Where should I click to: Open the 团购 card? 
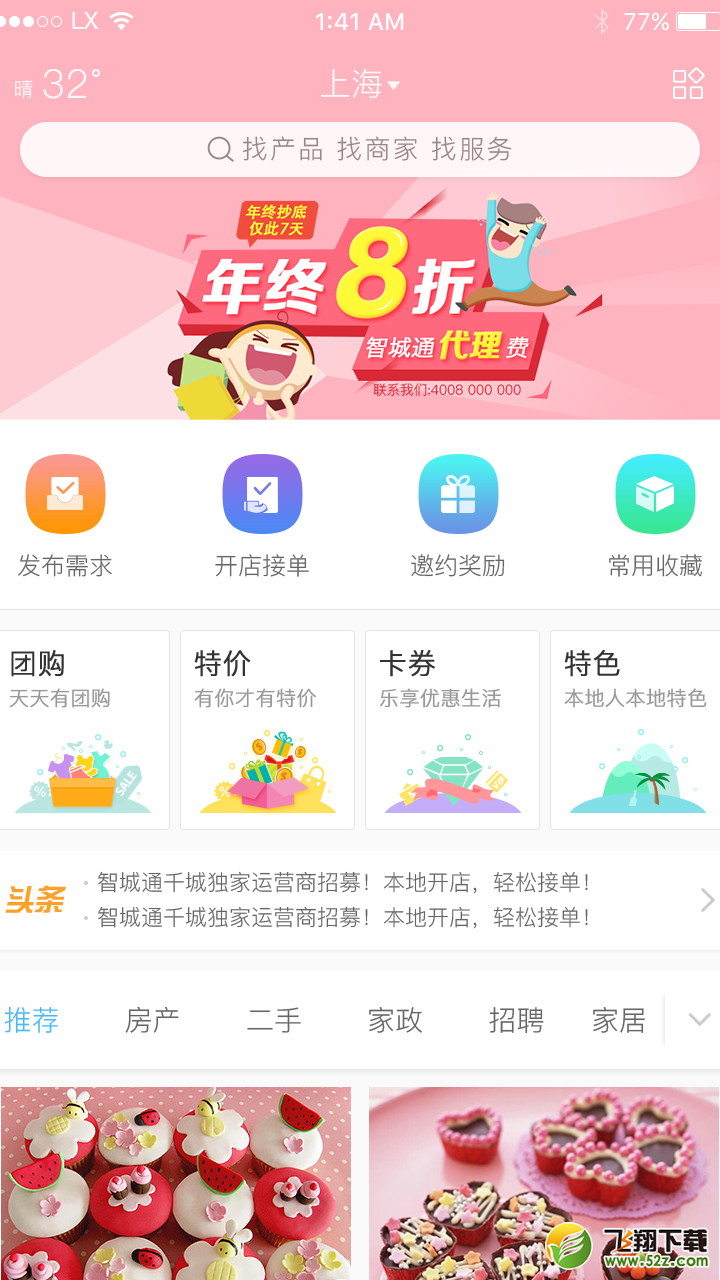coord(82,730)
